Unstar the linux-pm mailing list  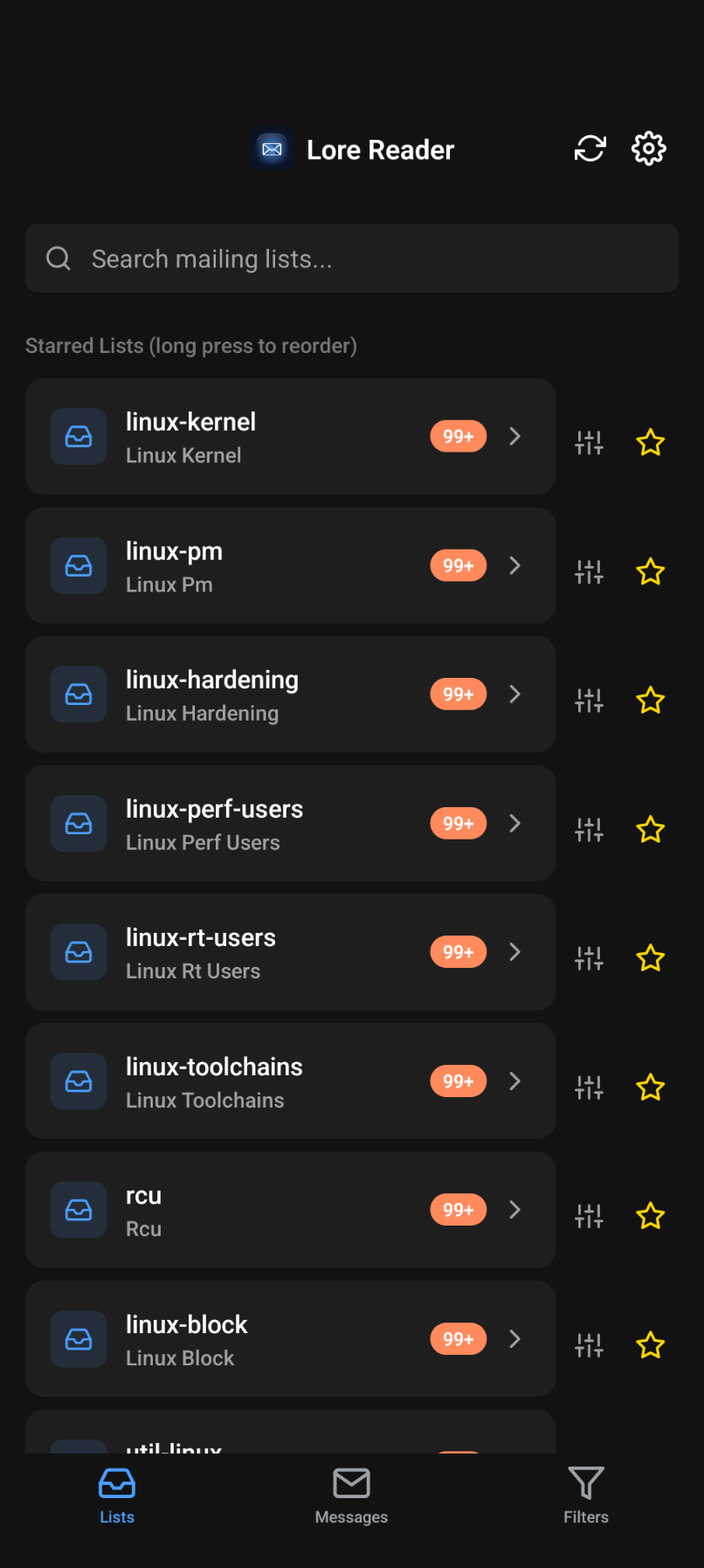point(650,571)
